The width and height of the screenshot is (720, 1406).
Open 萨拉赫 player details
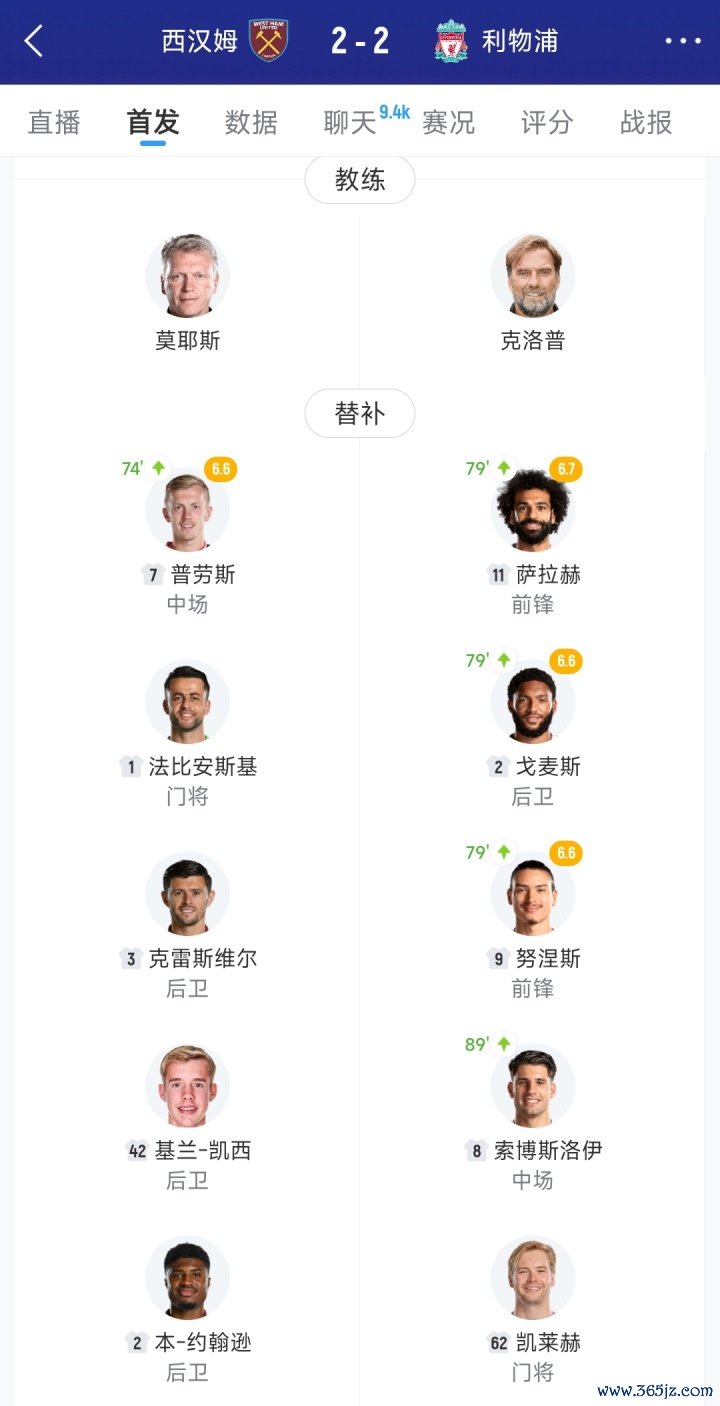533,510
